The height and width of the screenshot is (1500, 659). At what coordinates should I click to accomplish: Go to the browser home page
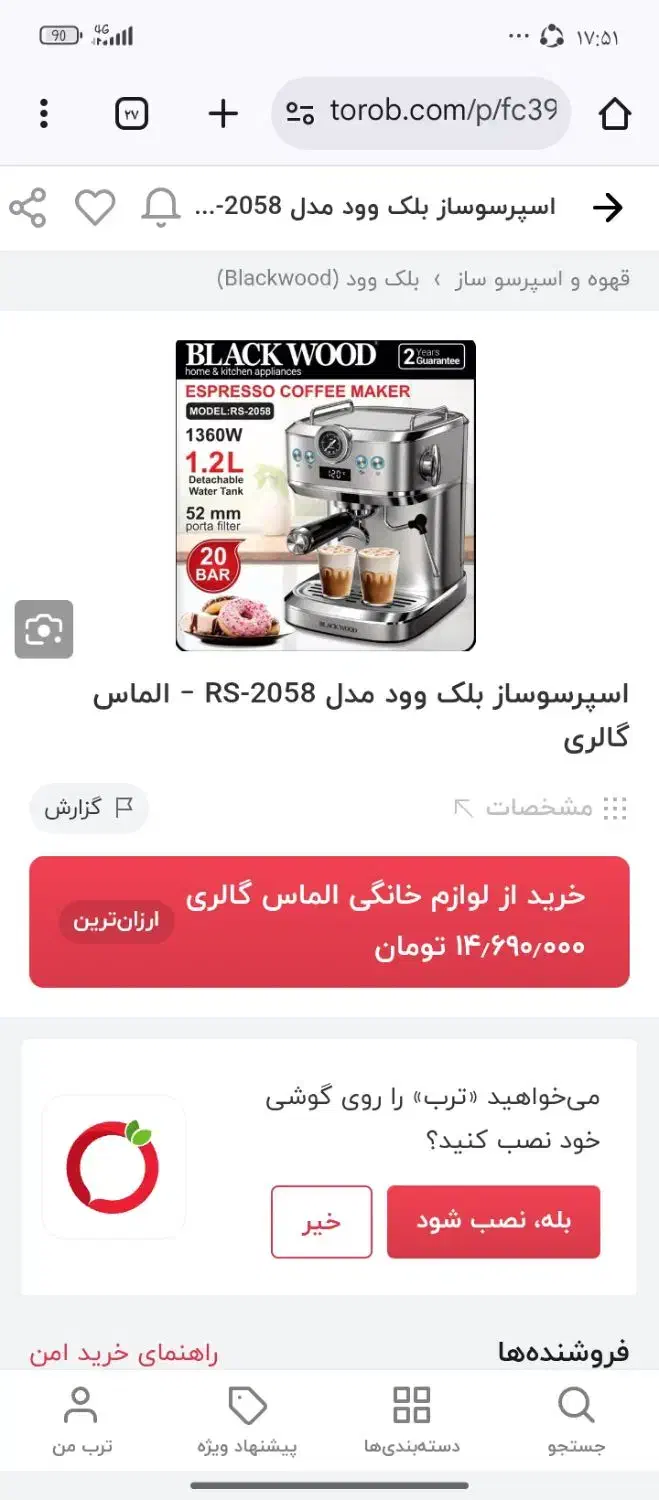point(614,113)
